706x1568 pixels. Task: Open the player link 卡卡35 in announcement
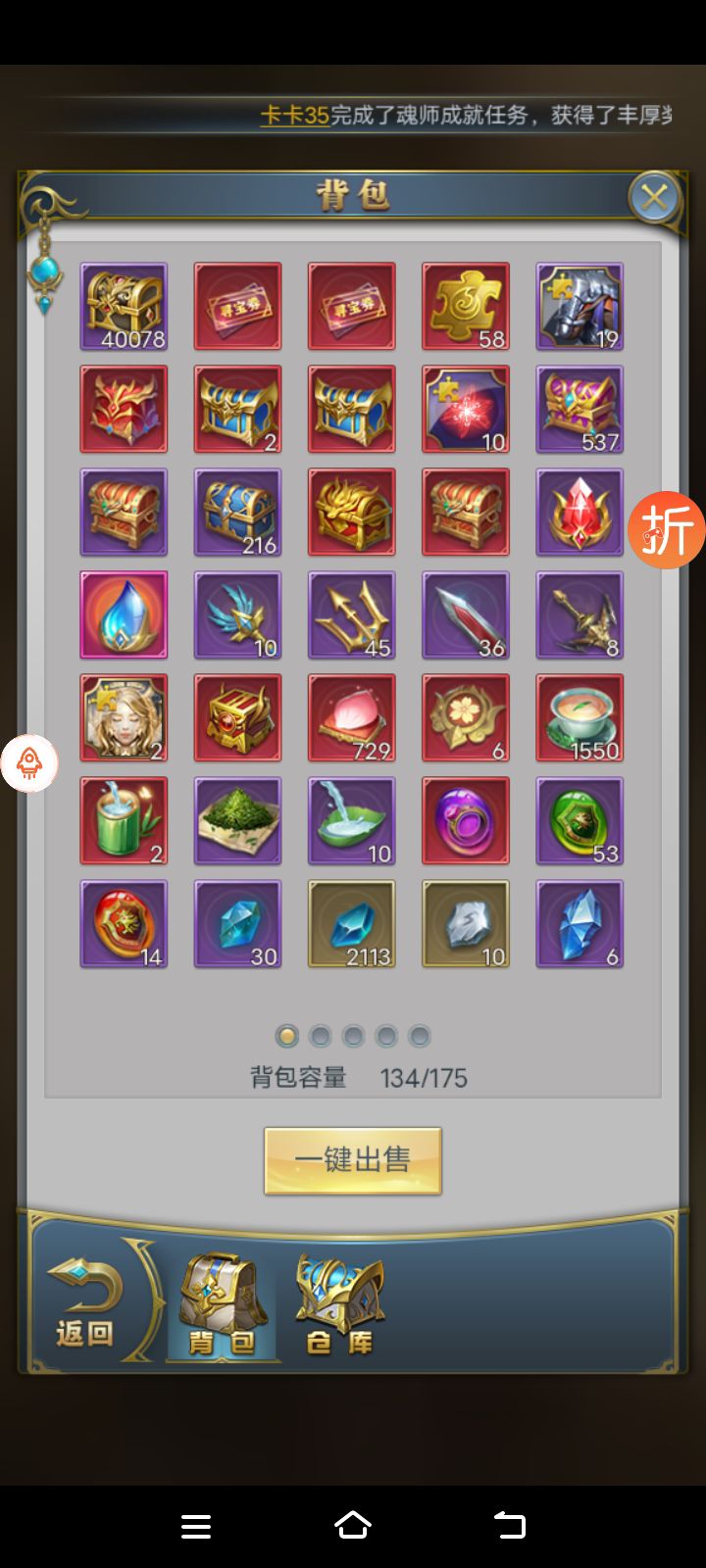[x=294, y=116]
